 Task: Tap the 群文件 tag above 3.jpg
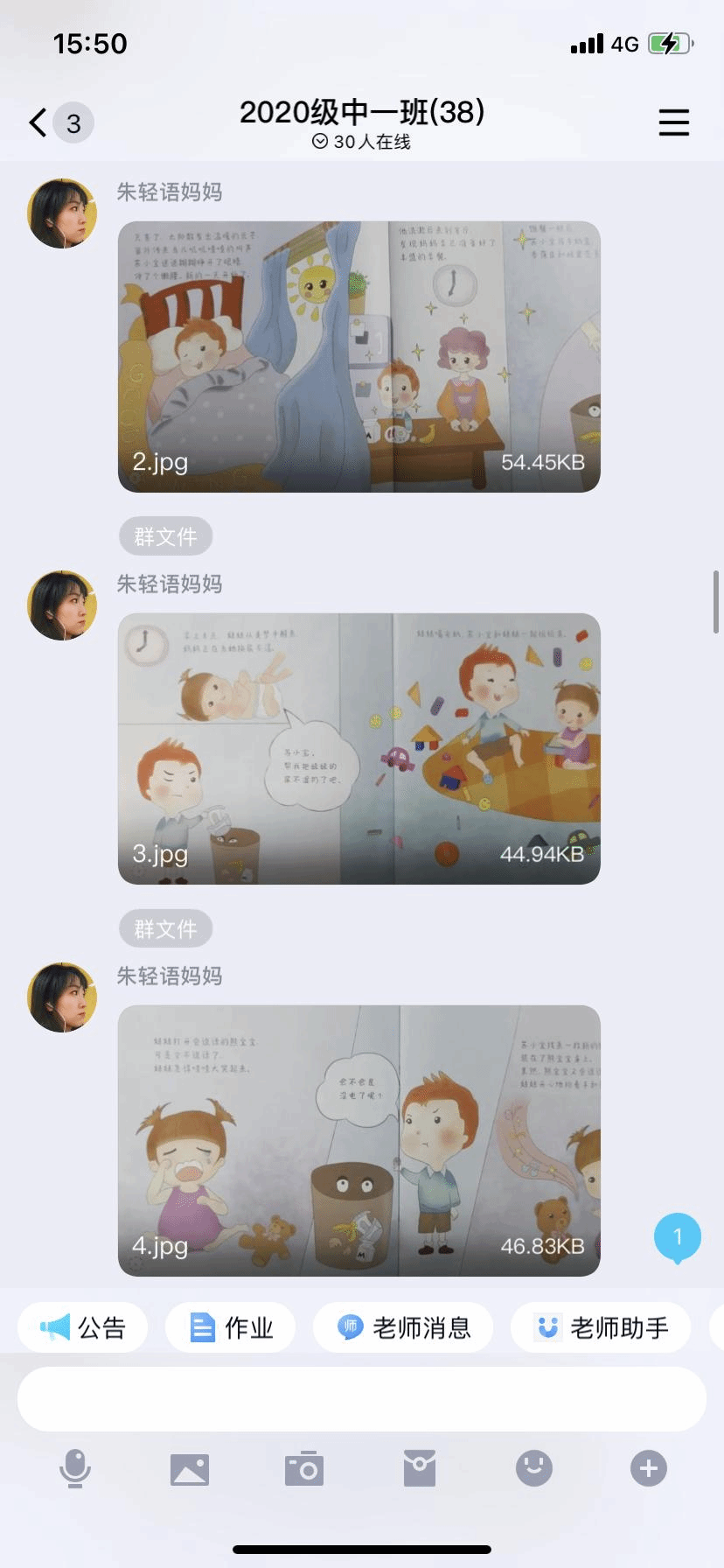click(165, 536)
